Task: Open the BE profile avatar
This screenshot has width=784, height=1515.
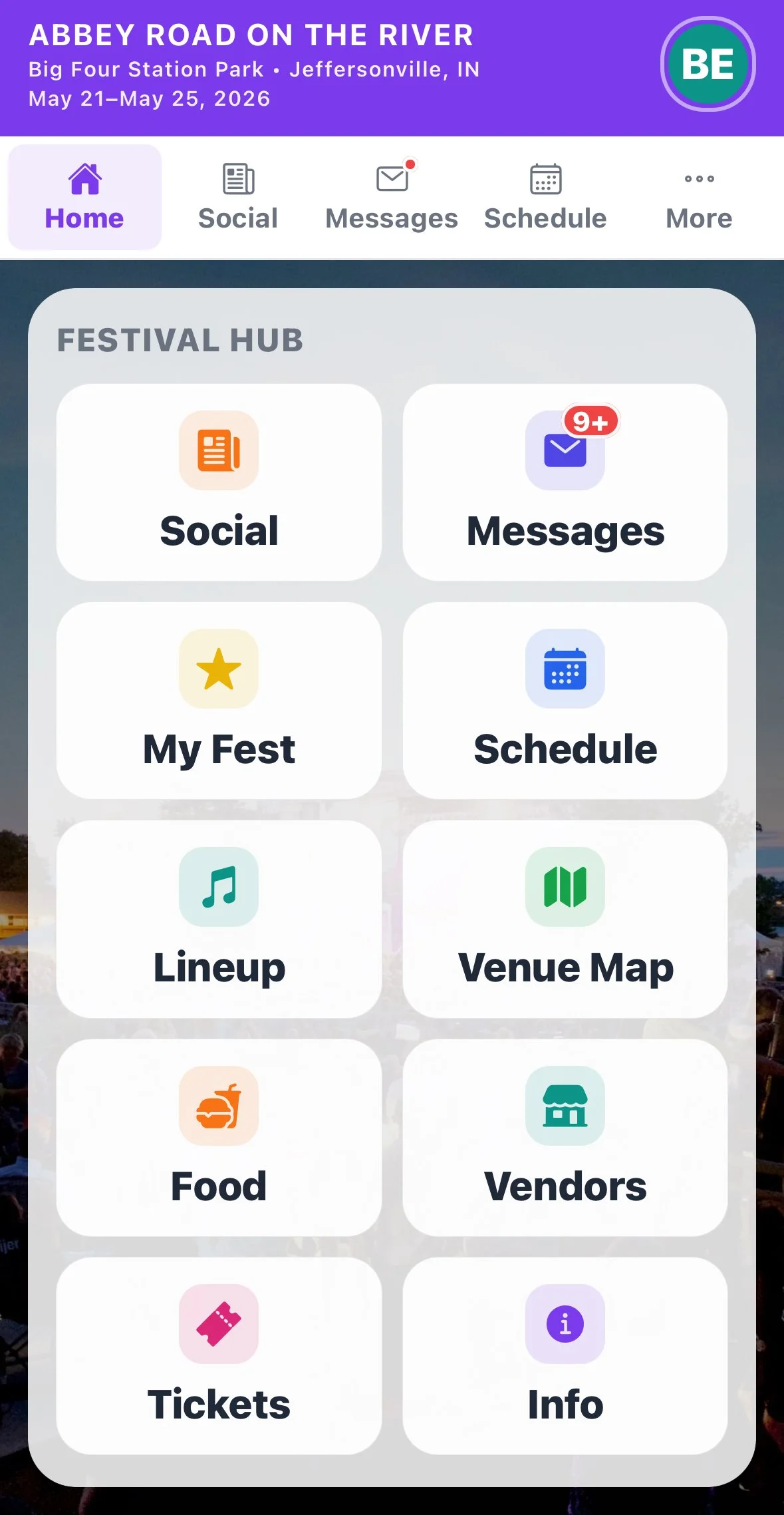Action: pyautogui.click(x=708, y=64)
